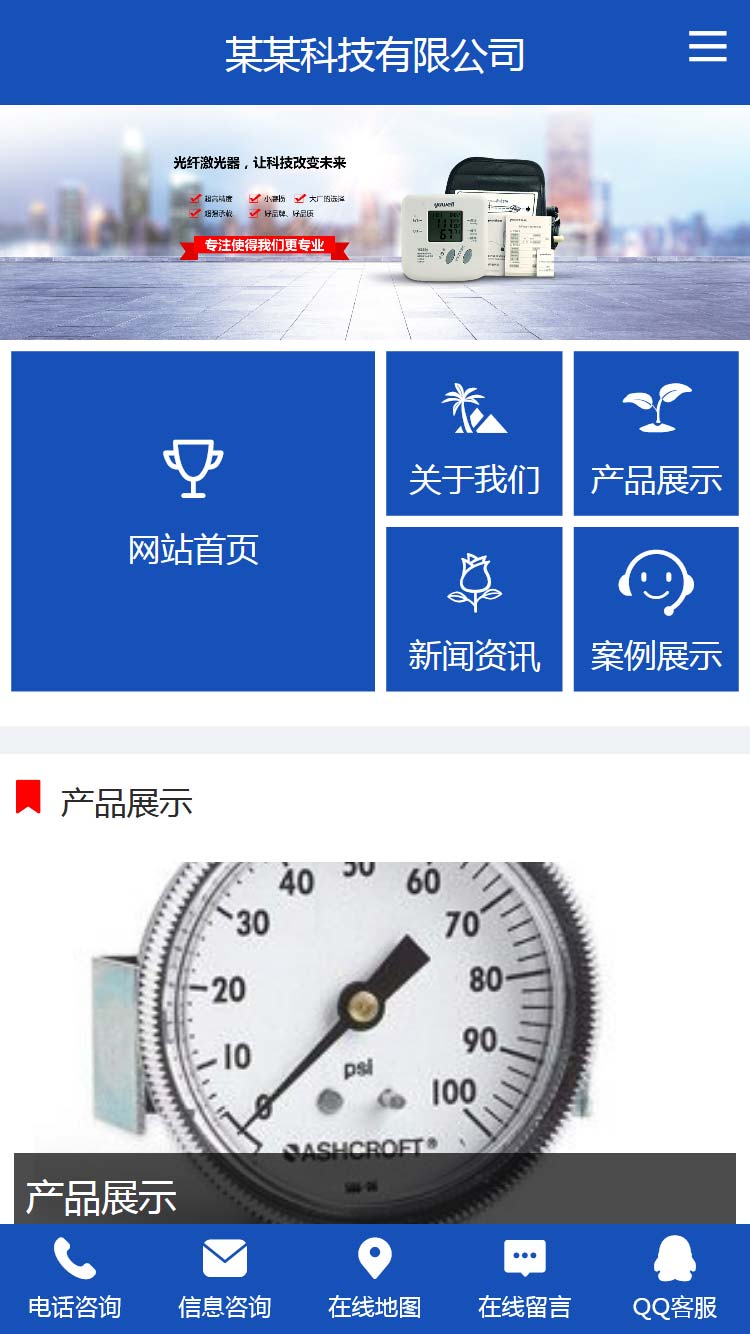Image resolution: width=750 pixels, height=1334 pixels.
Task: Tap 电话咨询 in the bottom bar
Action: tap(75, 1279)
